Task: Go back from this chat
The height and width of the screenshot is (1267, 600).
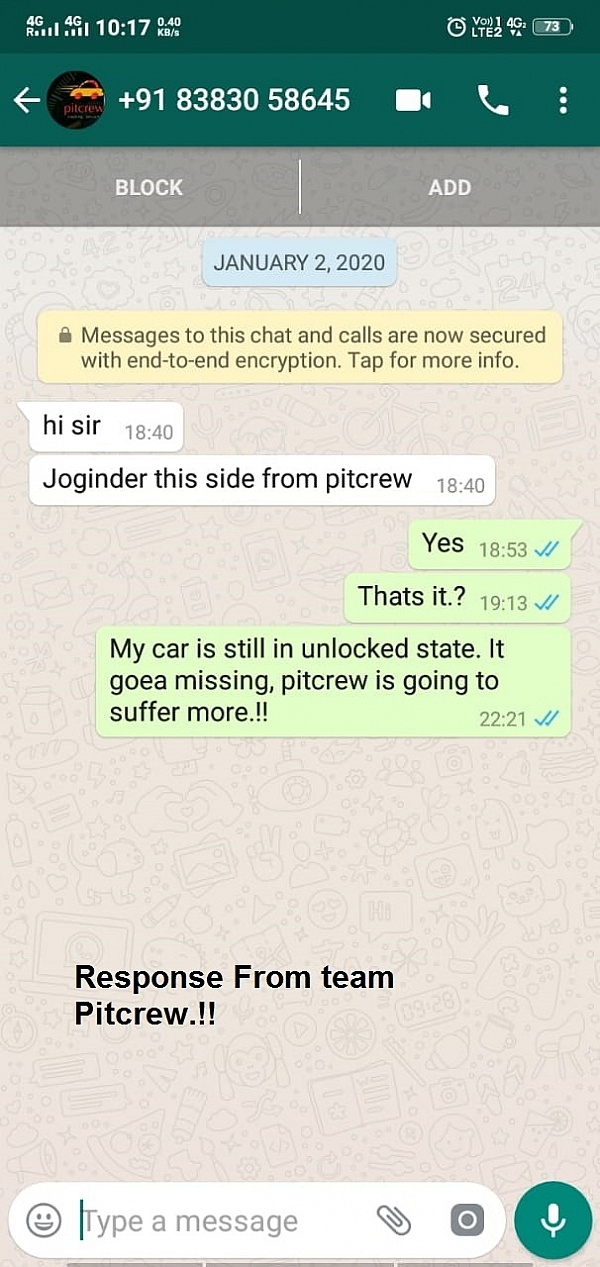Action: click(x=26, y=100)
